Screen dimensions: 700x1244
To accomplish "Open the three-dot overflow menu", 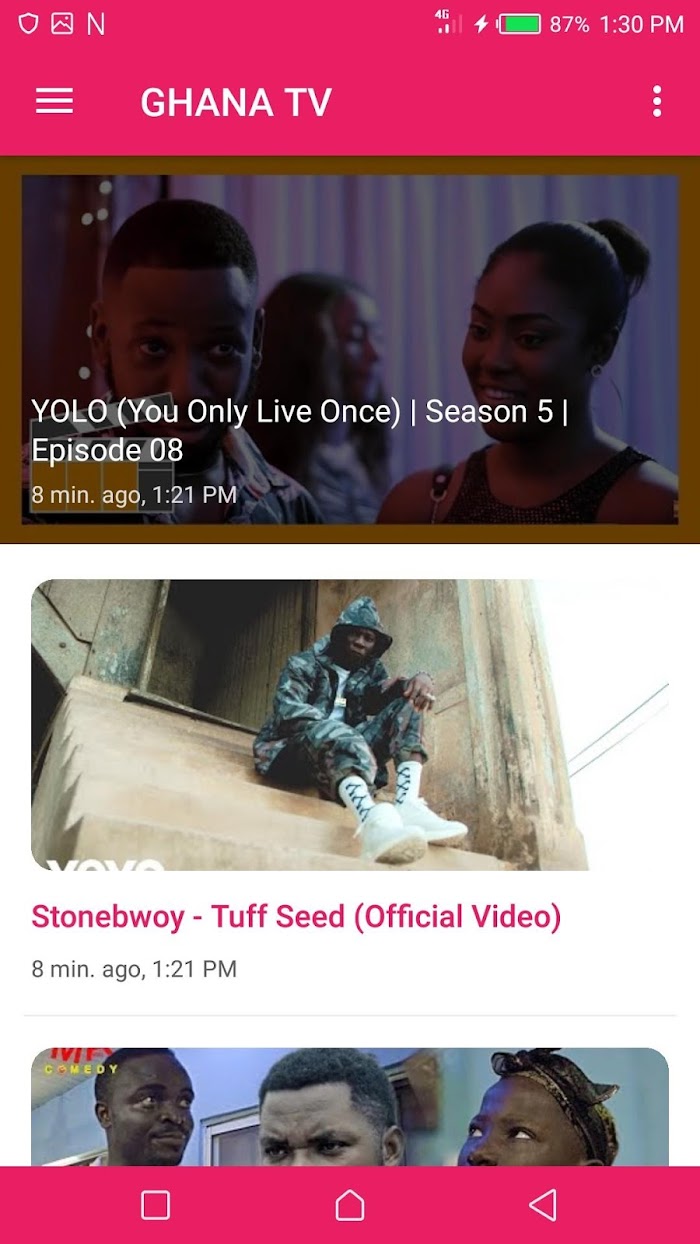I will 656,102.
